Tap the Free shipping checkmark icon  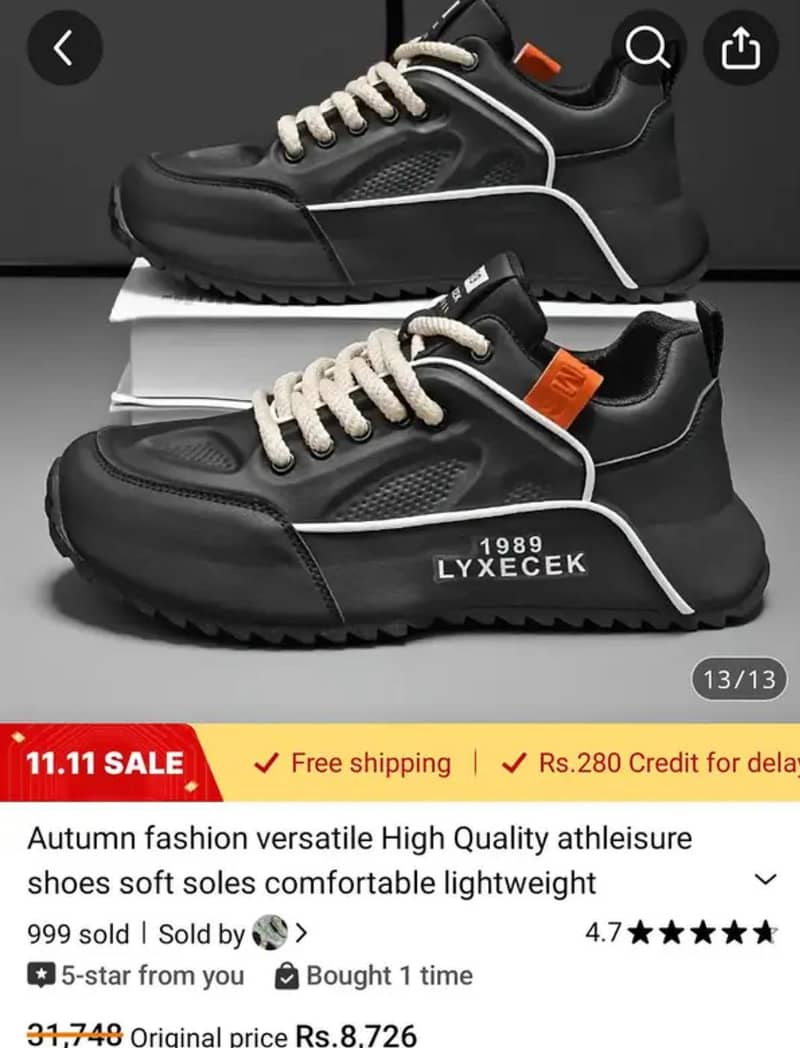pyautogui.click(x=266, y=763)
